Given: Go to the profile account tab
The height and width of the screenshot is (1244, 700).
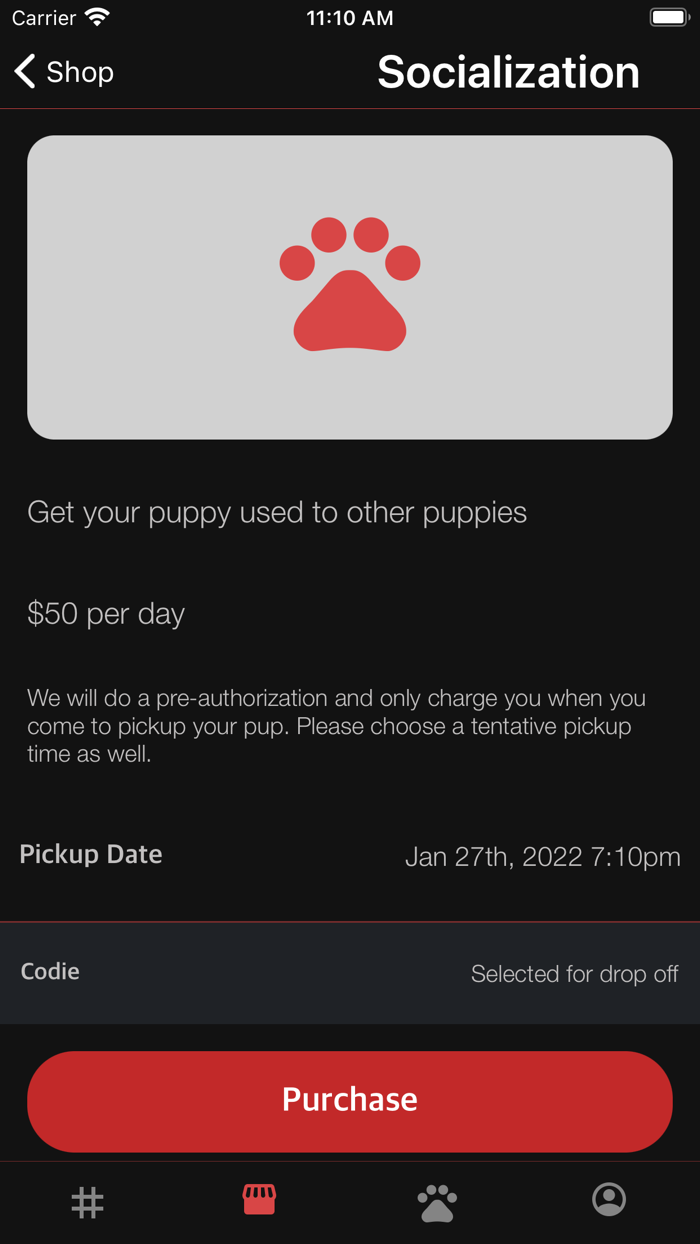Looking at the screenshot, I should pos(609,1200).
